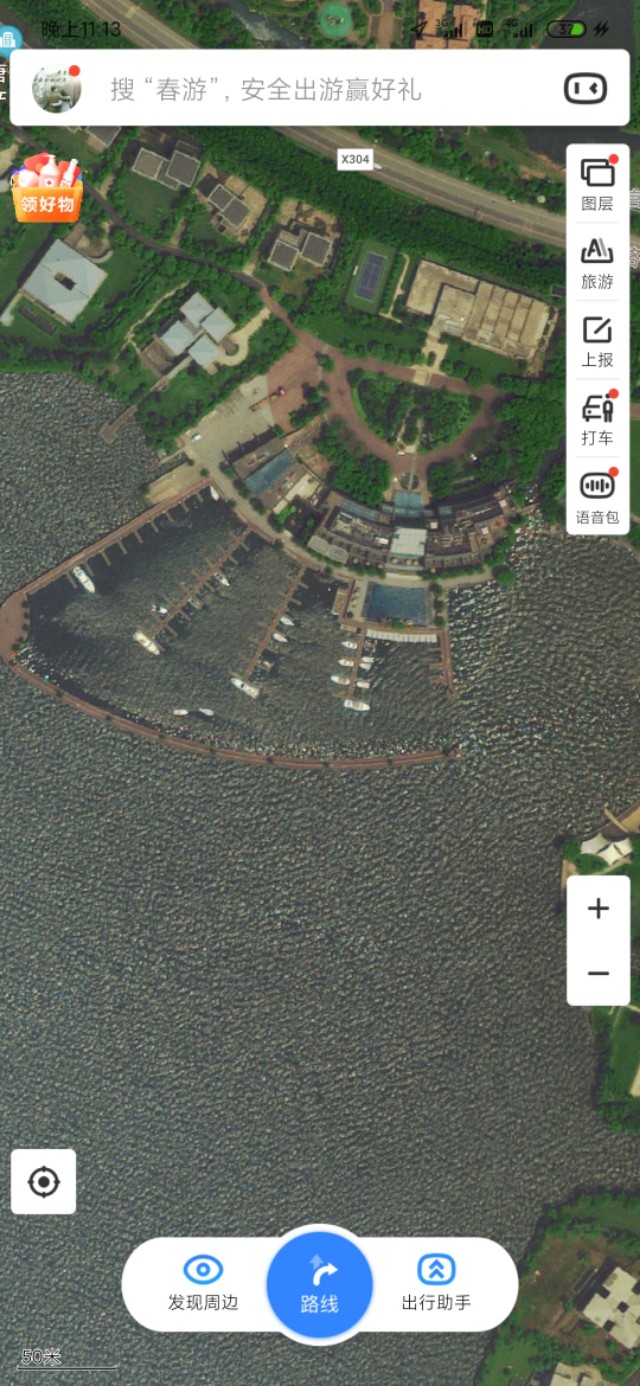Open the 打车 ride-hailing option
This screenshot has width=640, height=1386.
pyautogui.click(x=597, y=419)
